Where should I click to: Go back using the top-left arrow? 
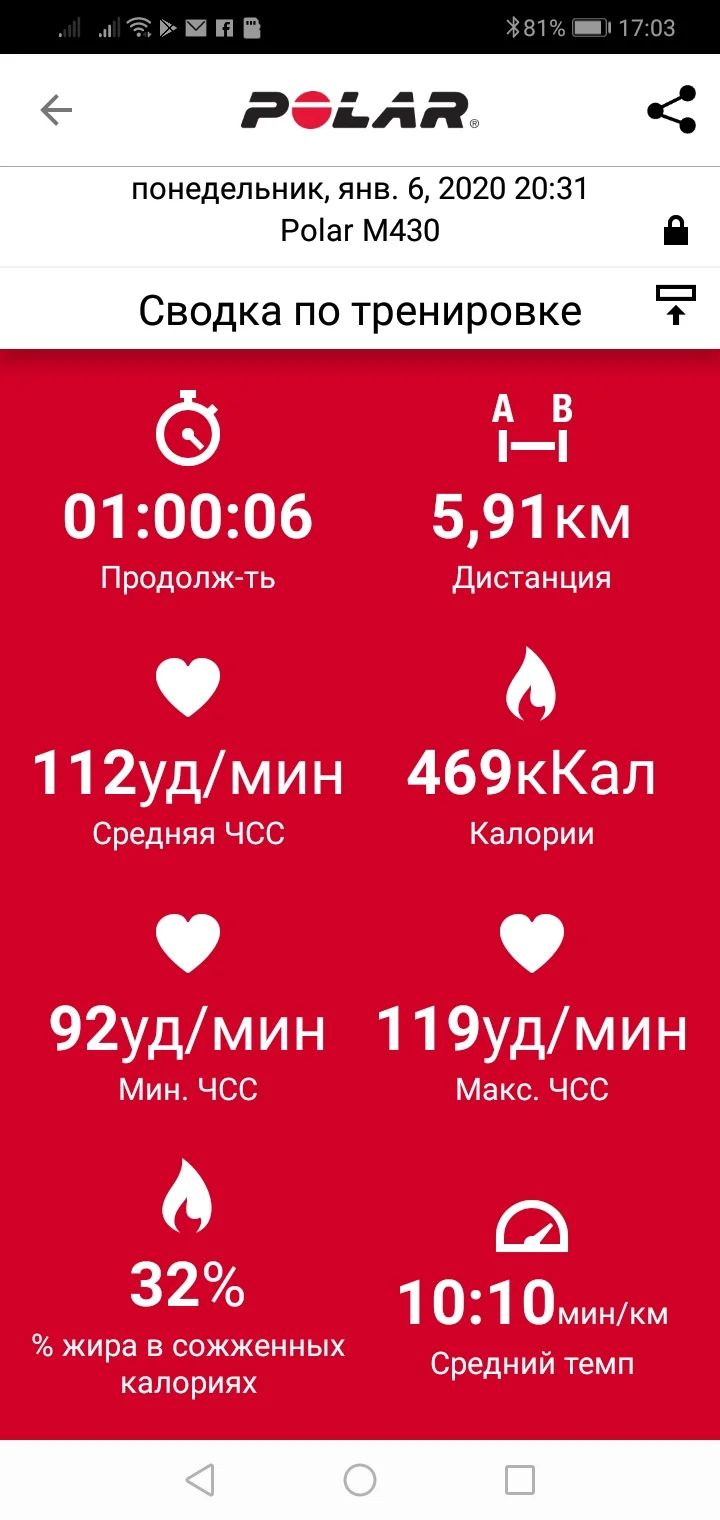[56, 110]
